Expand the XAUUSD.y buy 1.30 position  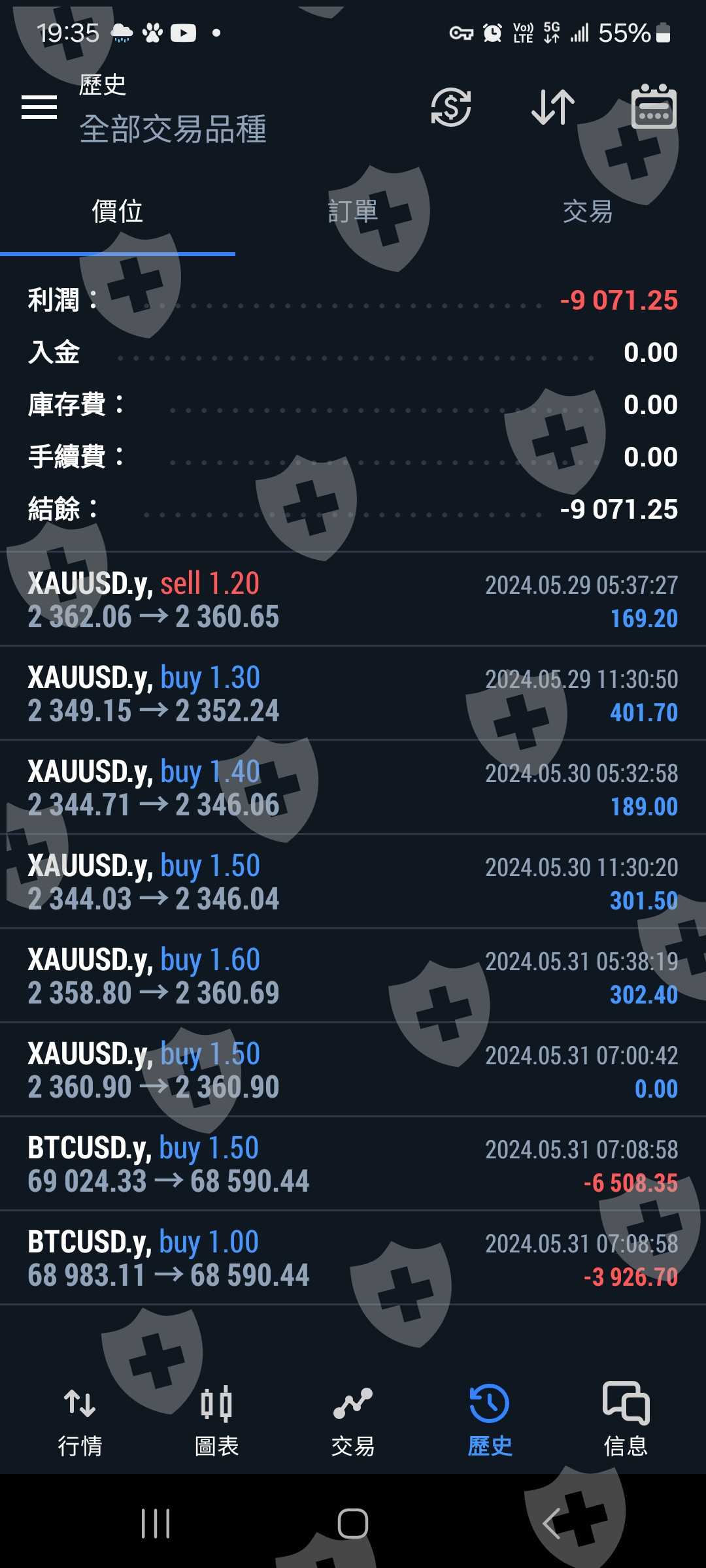point(353,694)
